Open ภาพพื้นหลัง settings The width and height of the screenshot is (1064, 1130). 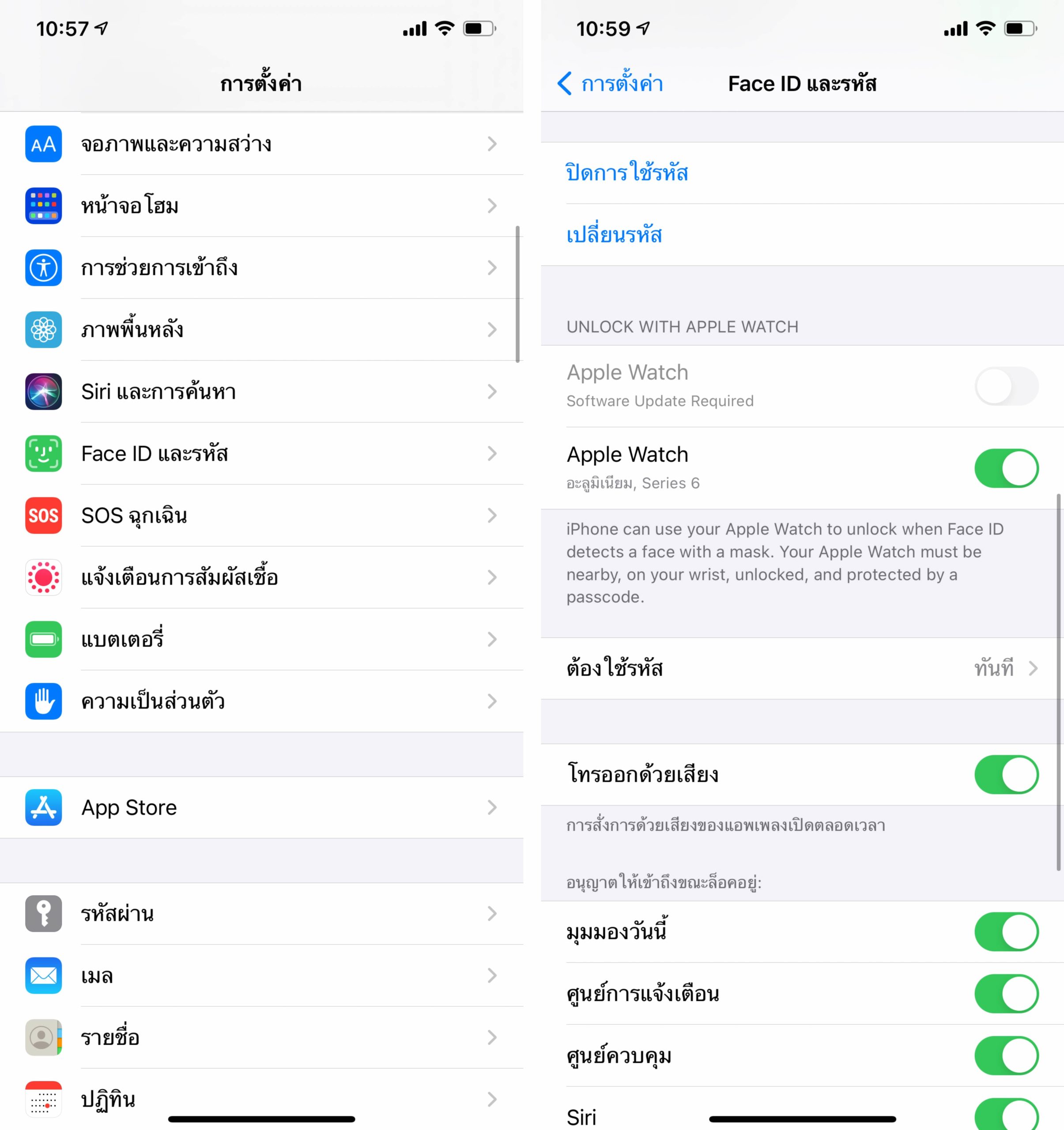coord(261,330)
